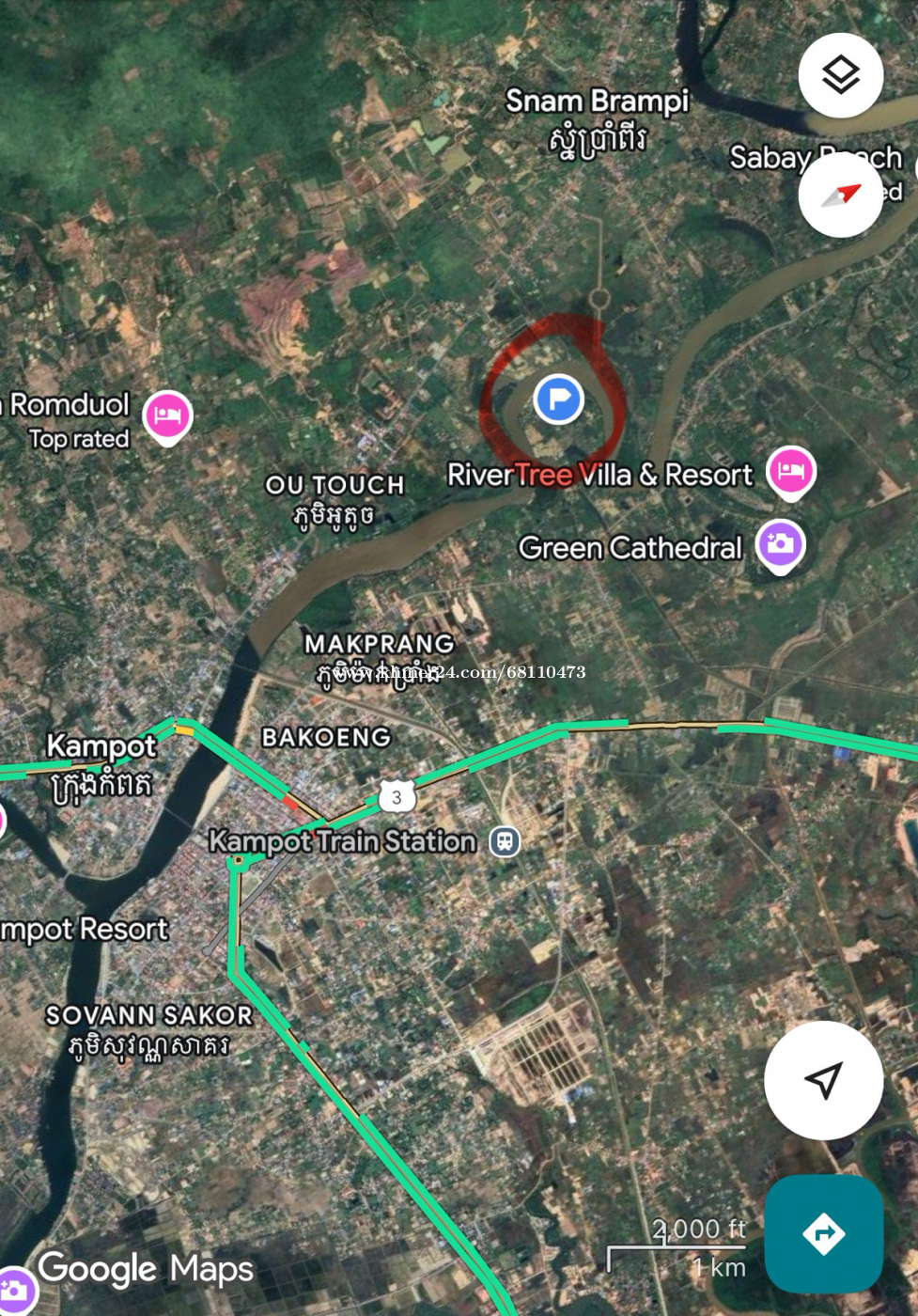This screenshot has height=1316, width=918.
Task: Center map on my current location
Action: [x=823, y=1080]
